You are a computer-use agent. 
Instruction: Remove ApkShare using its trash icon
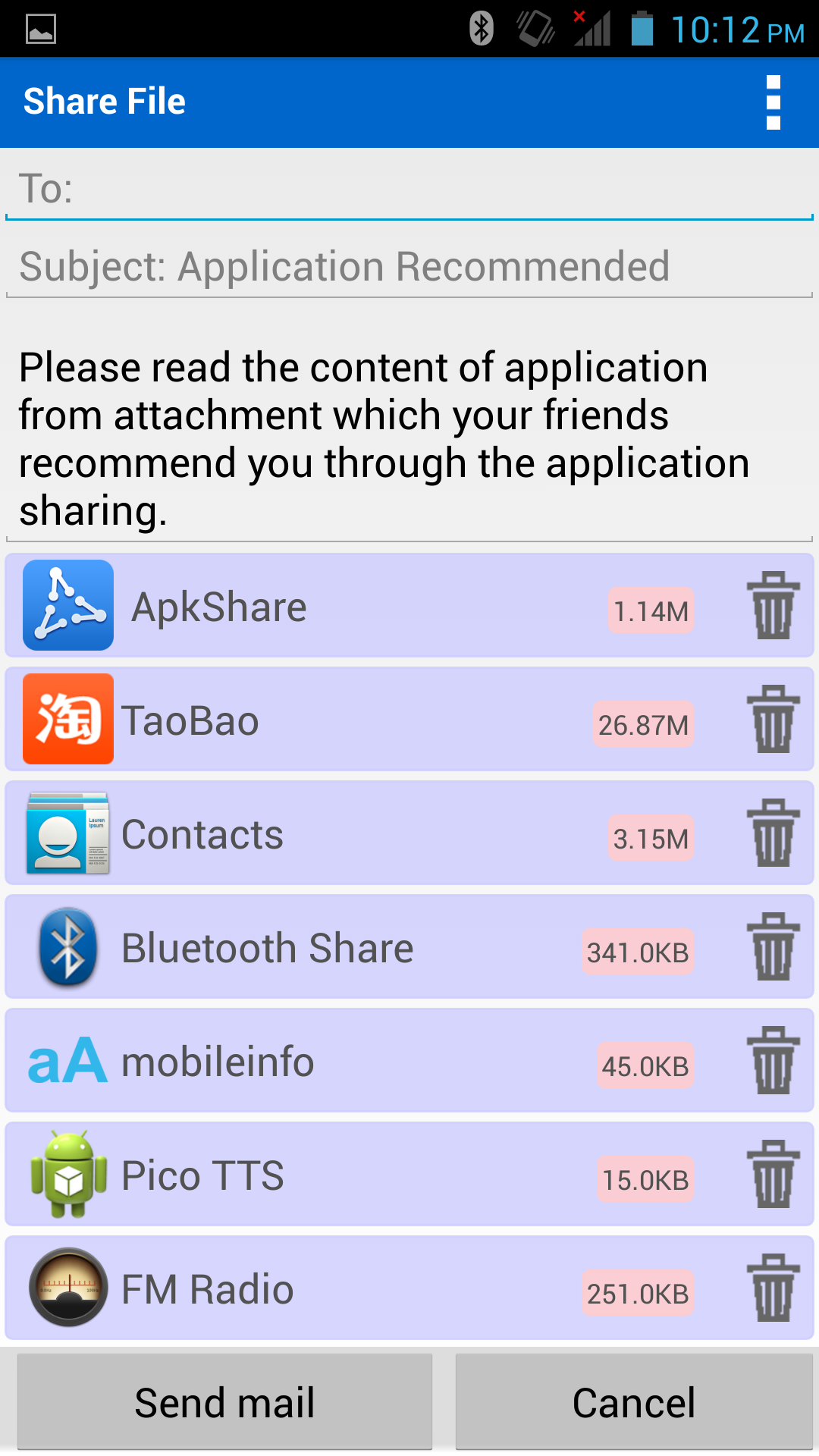coord(772,605)
